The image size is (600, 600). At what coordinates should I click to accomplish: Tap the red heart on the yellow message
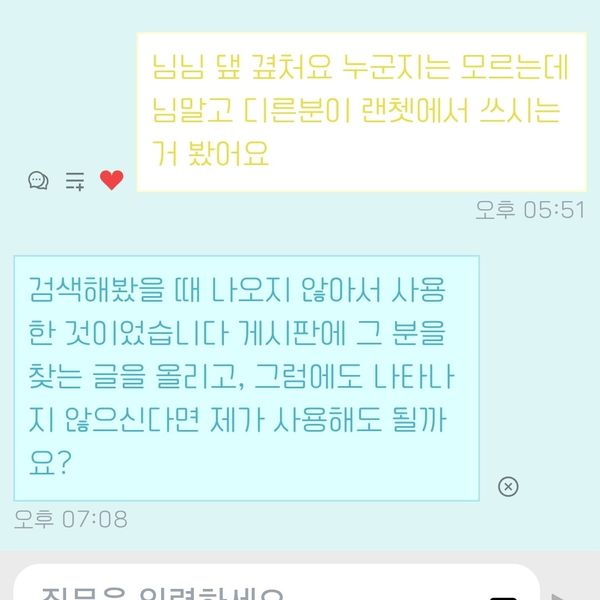pyautogui.click(x=111, y=181)
